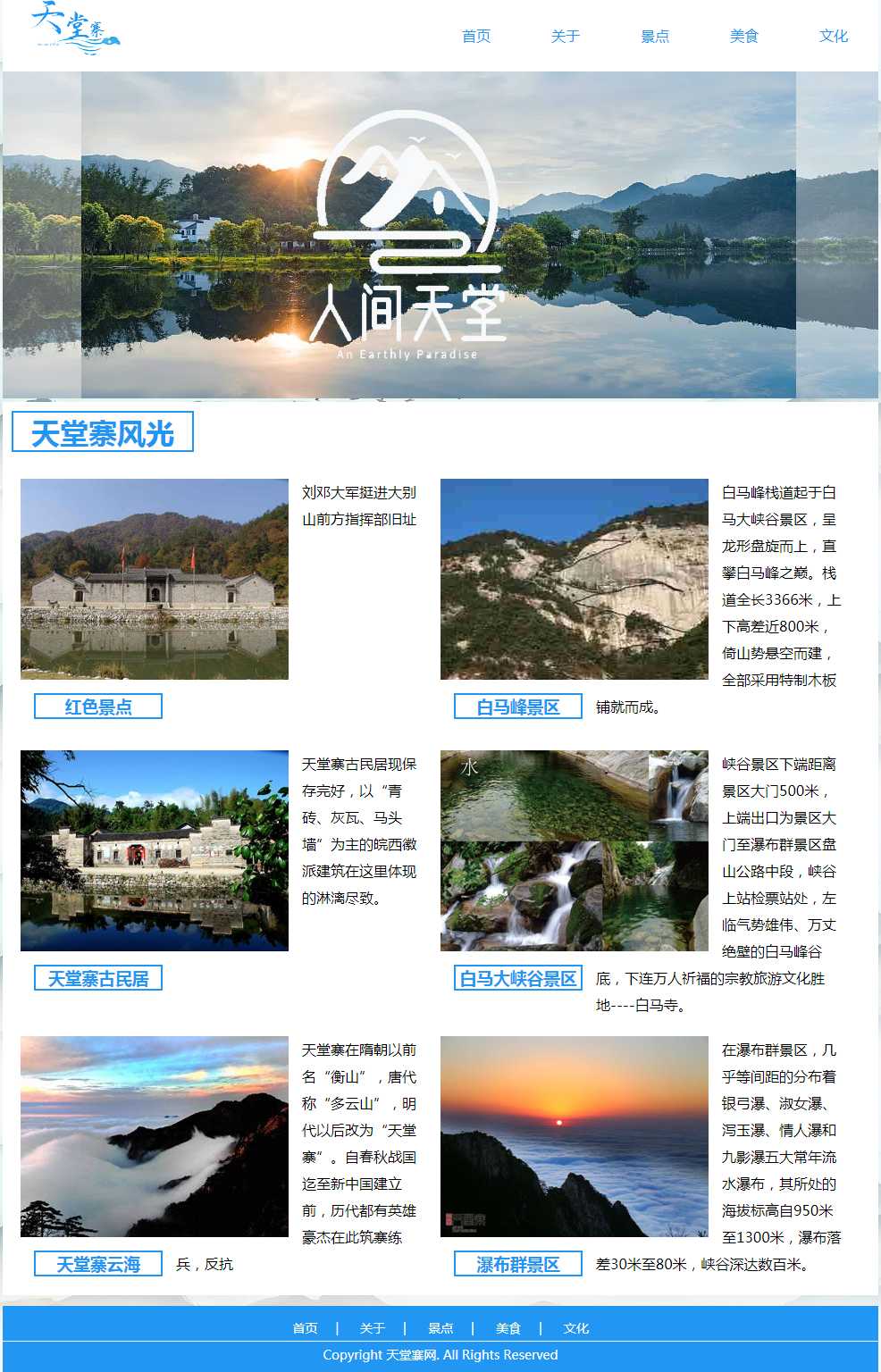View 天堂寨古民居 details
The height and width of the screenshot is (1372, 881).
click(x=98, y=978)
